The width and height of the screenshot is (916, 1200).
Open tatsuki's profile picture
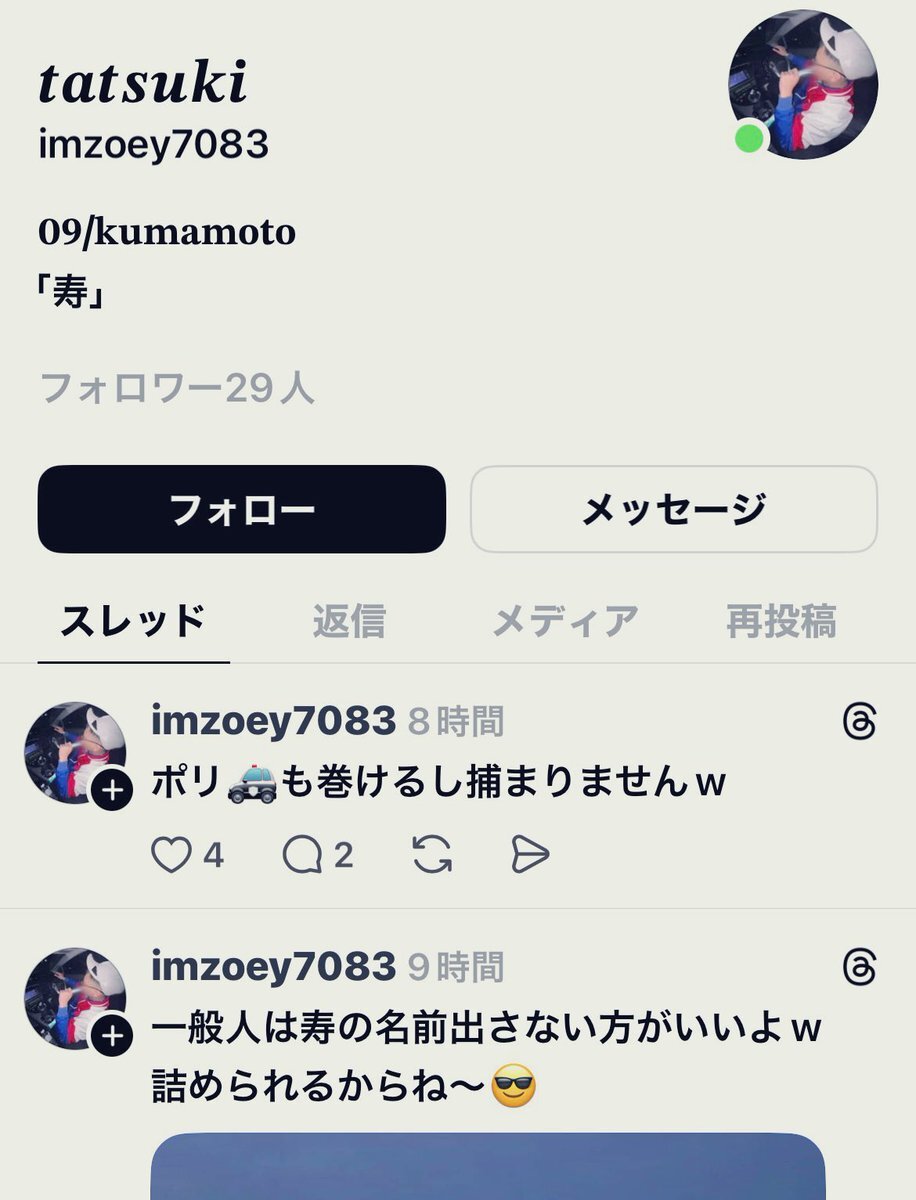[803, 85]
